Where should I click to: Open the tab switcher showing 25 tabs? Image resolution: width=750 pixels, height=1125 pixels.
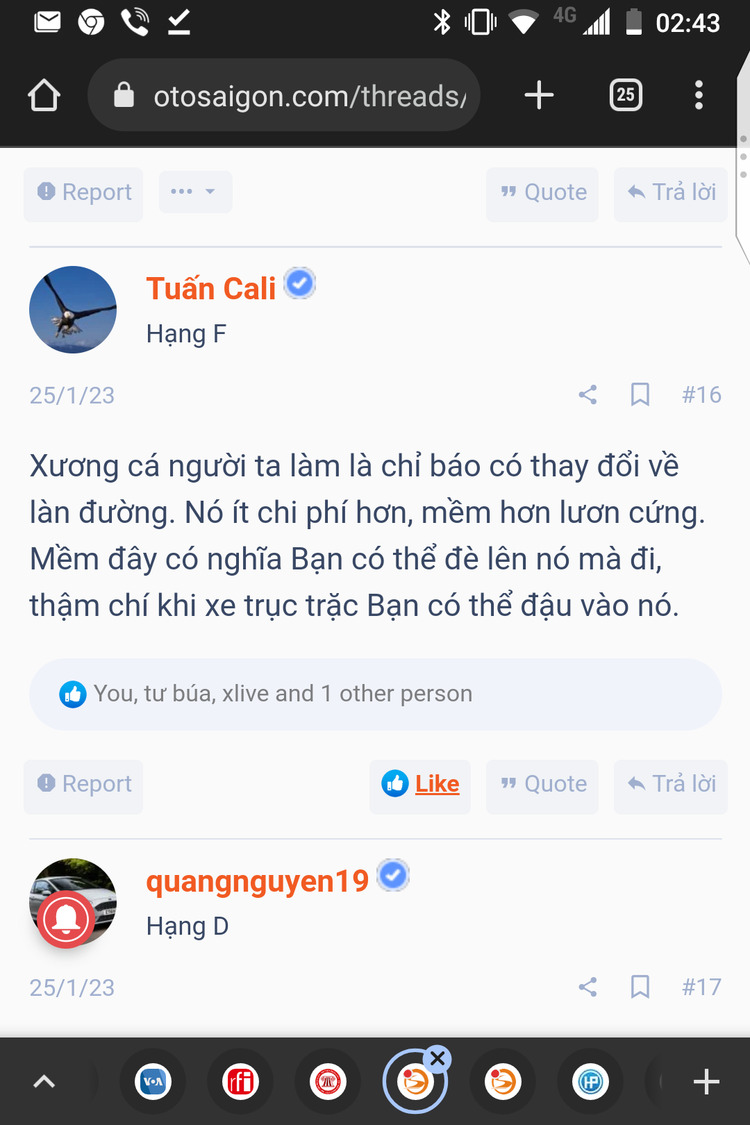625,96
